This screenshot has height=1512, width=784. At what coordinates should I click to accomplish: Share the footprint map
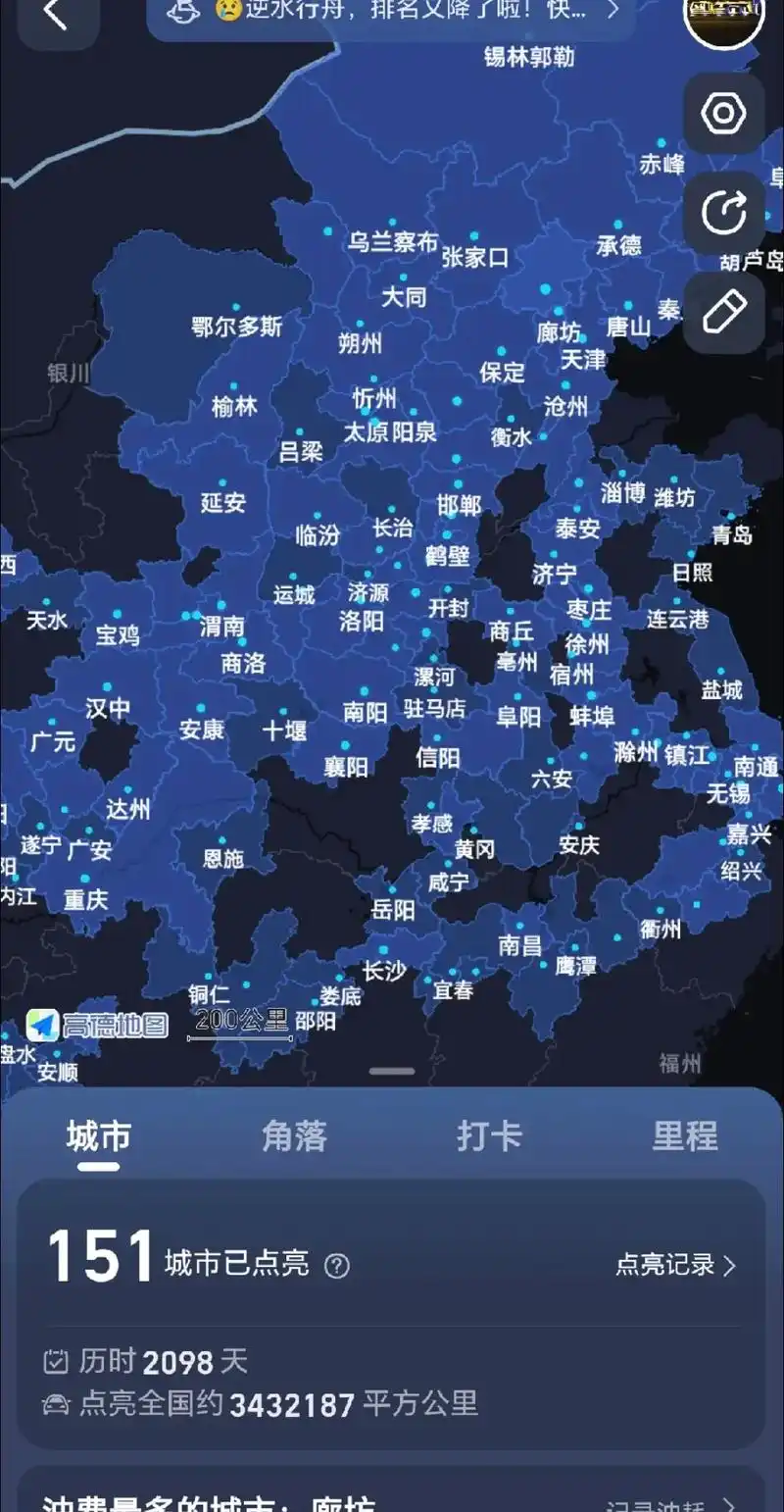[724, 212]
